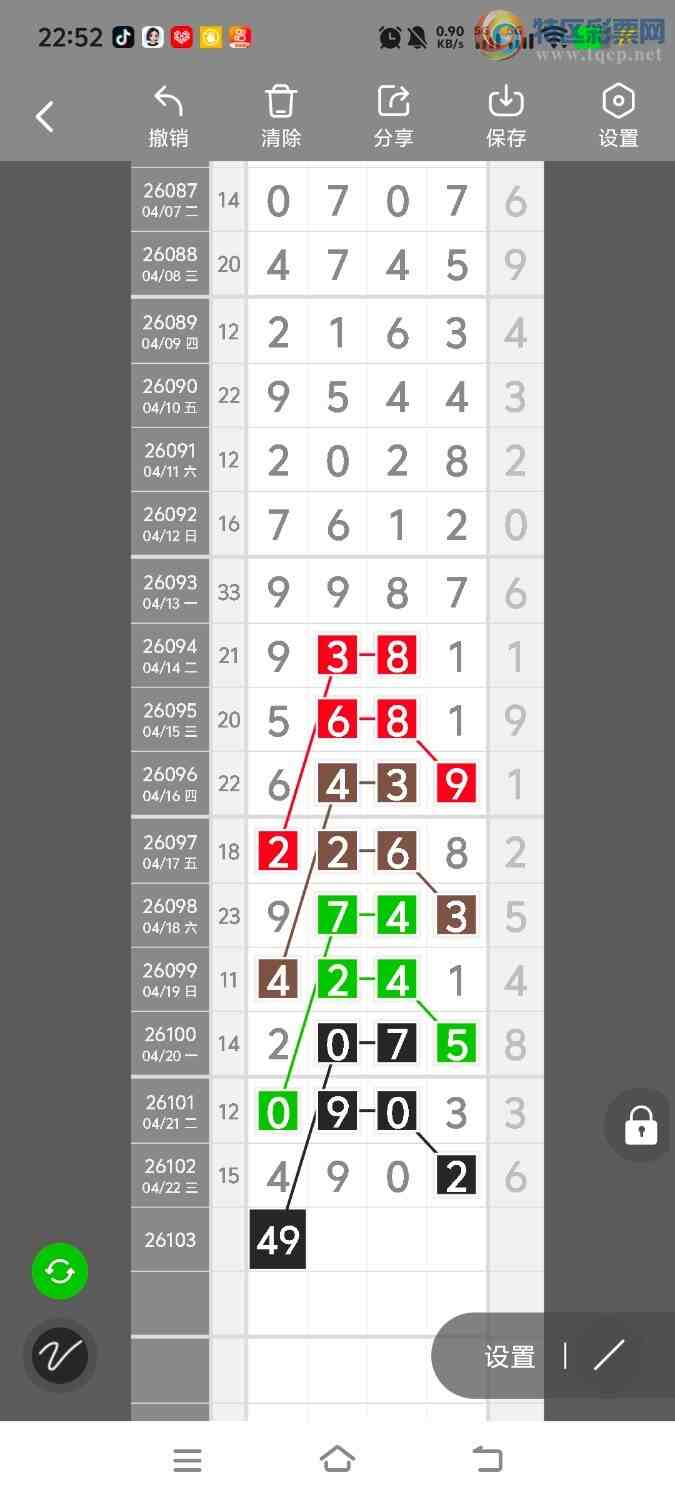Select the curve drawing tool
This screenshot has height=1500, width=675.
click(x=60, y=1356)
